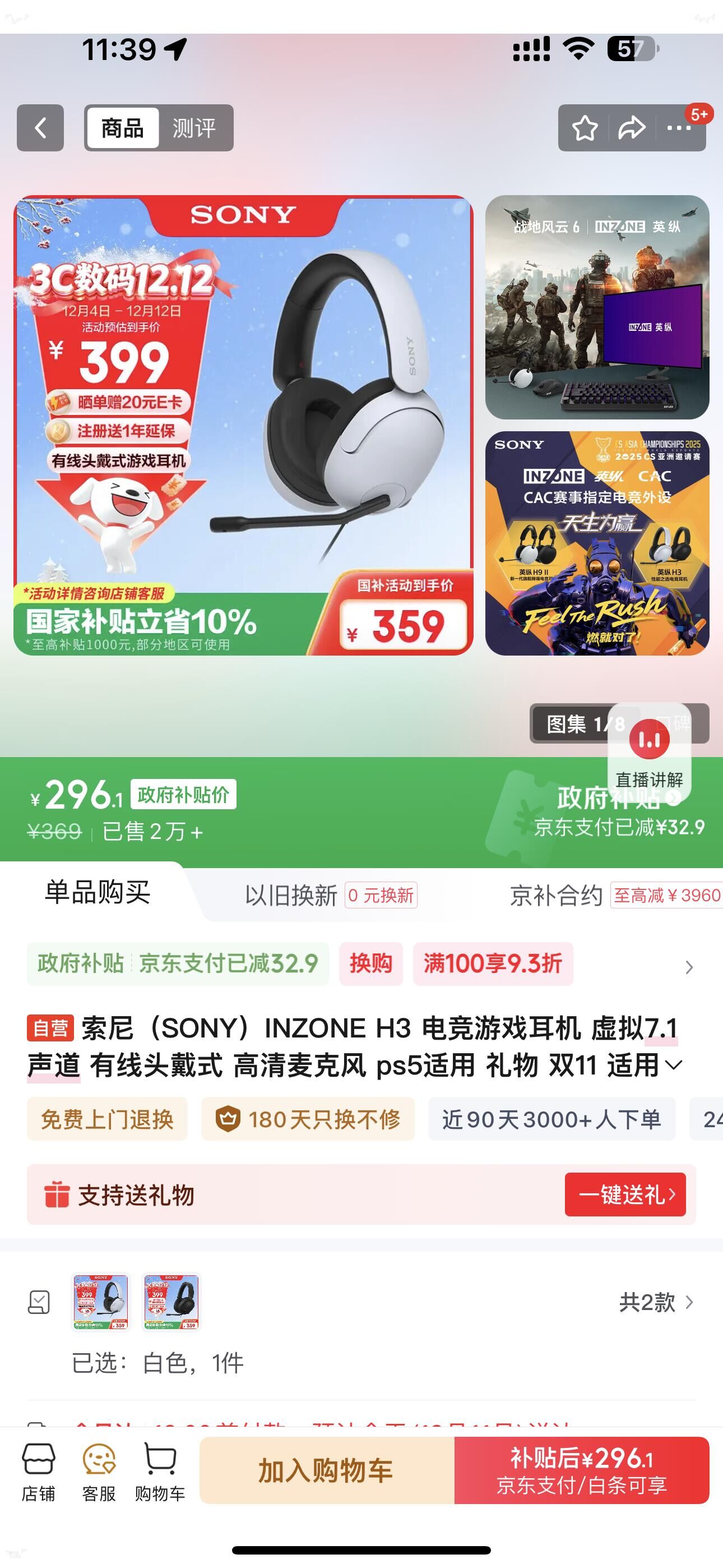Image resolution: width=723 pixels, height=1568 pixels.
Task: Go back to the previous page
Action: [x=40, y=128]
